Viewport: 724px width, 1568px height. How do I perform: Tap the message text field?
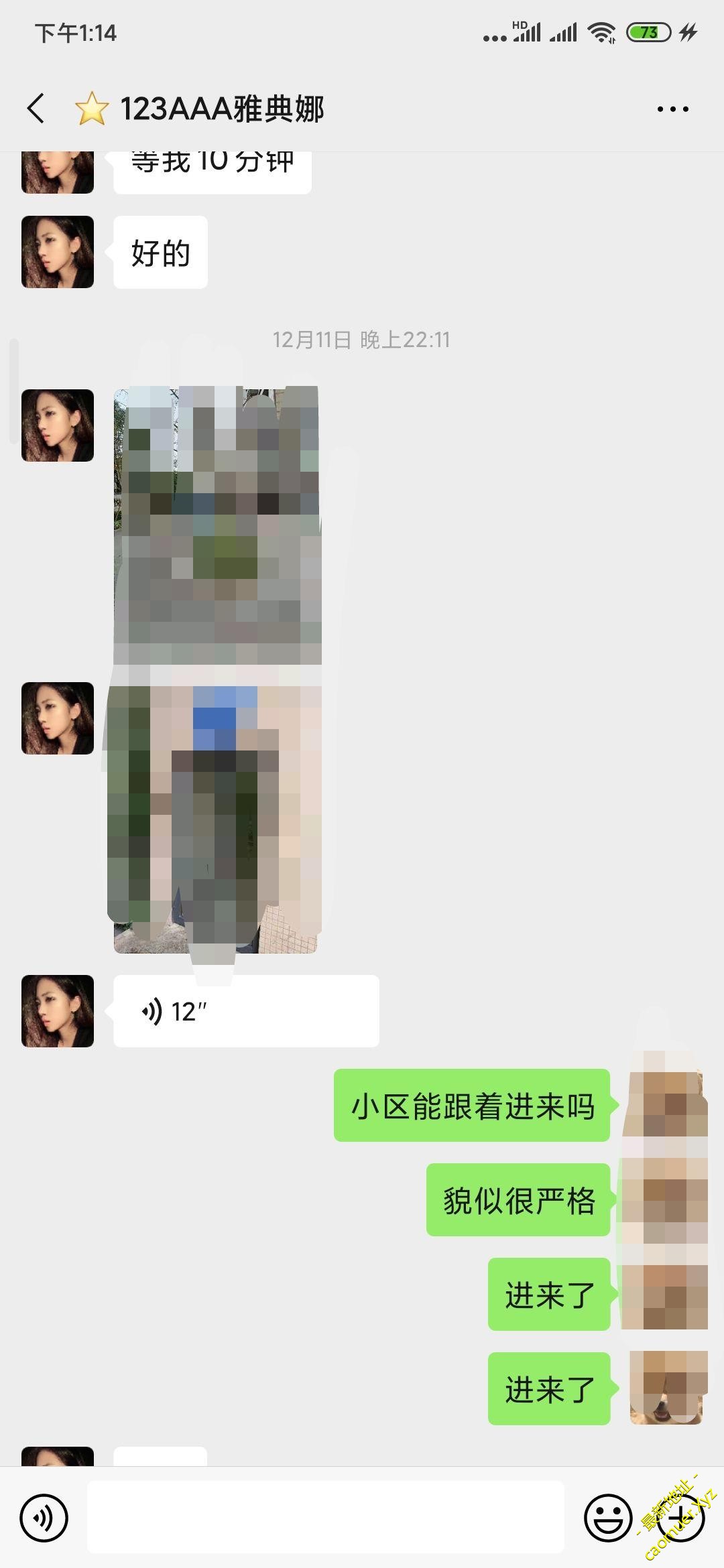(325, 1518)
